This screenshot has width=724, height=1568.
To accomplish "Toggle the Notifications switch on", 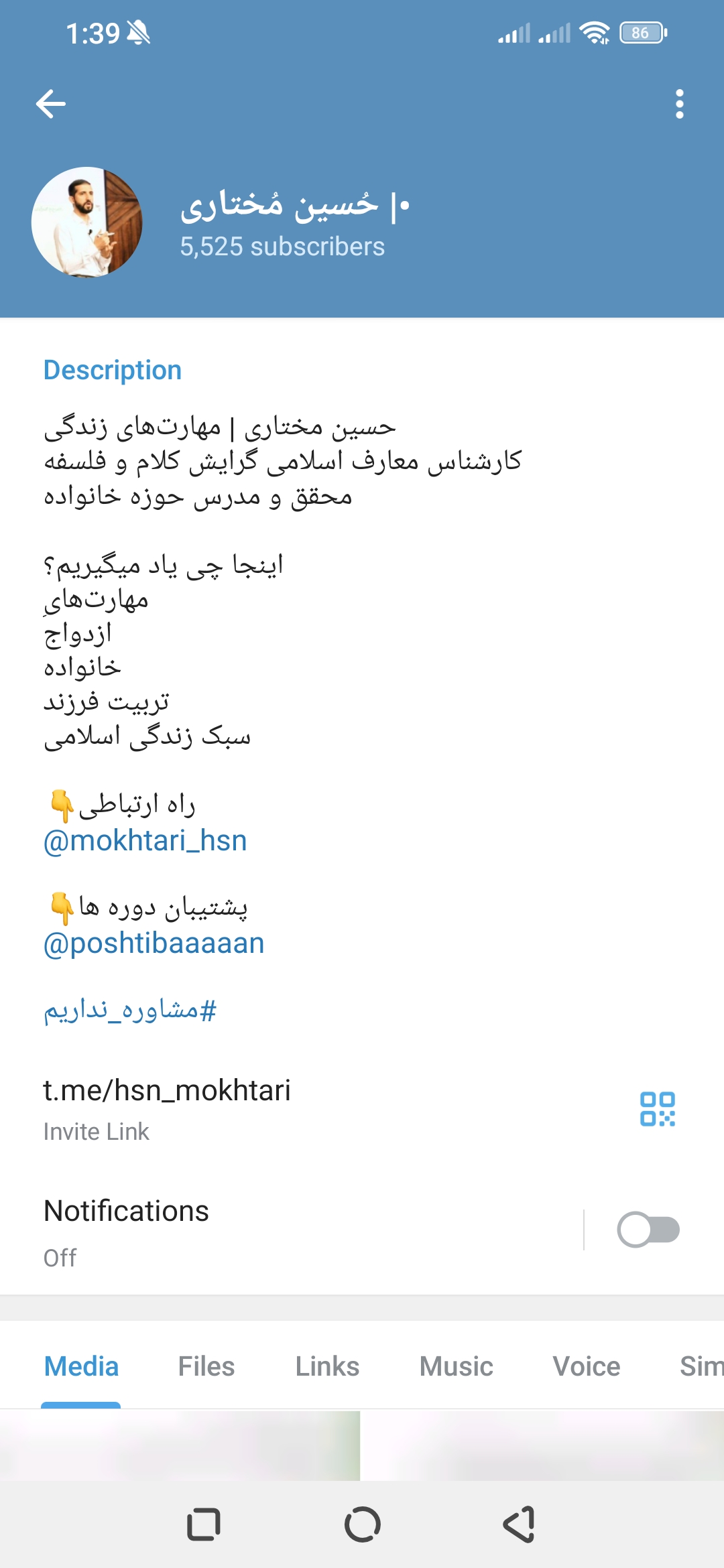I will 648,1230.
